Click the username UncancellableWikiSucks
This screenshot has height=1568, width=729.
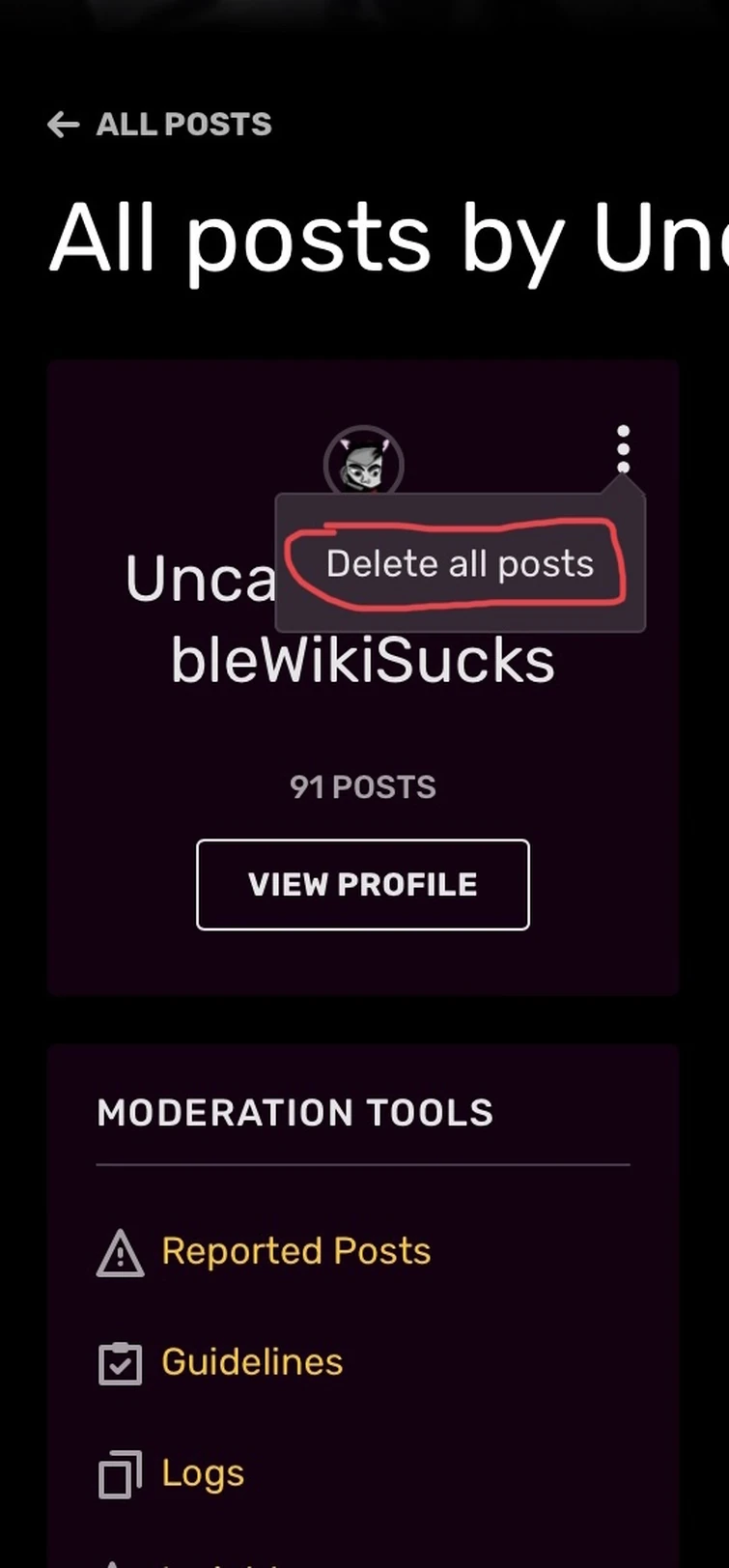click(x=362, y=660)
